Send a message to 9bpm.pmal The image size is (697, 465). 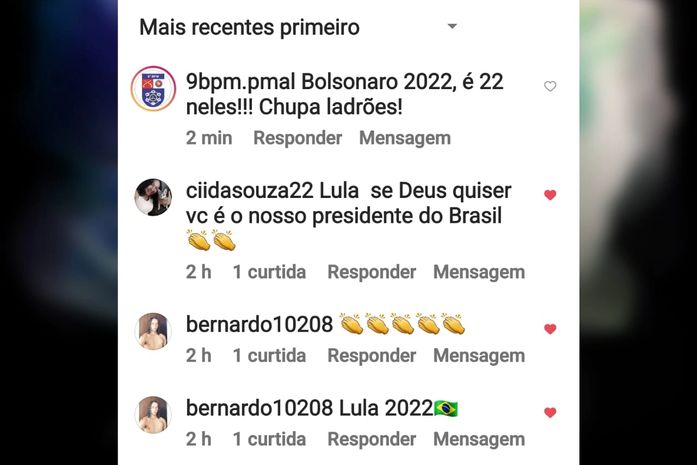[404, 138]
